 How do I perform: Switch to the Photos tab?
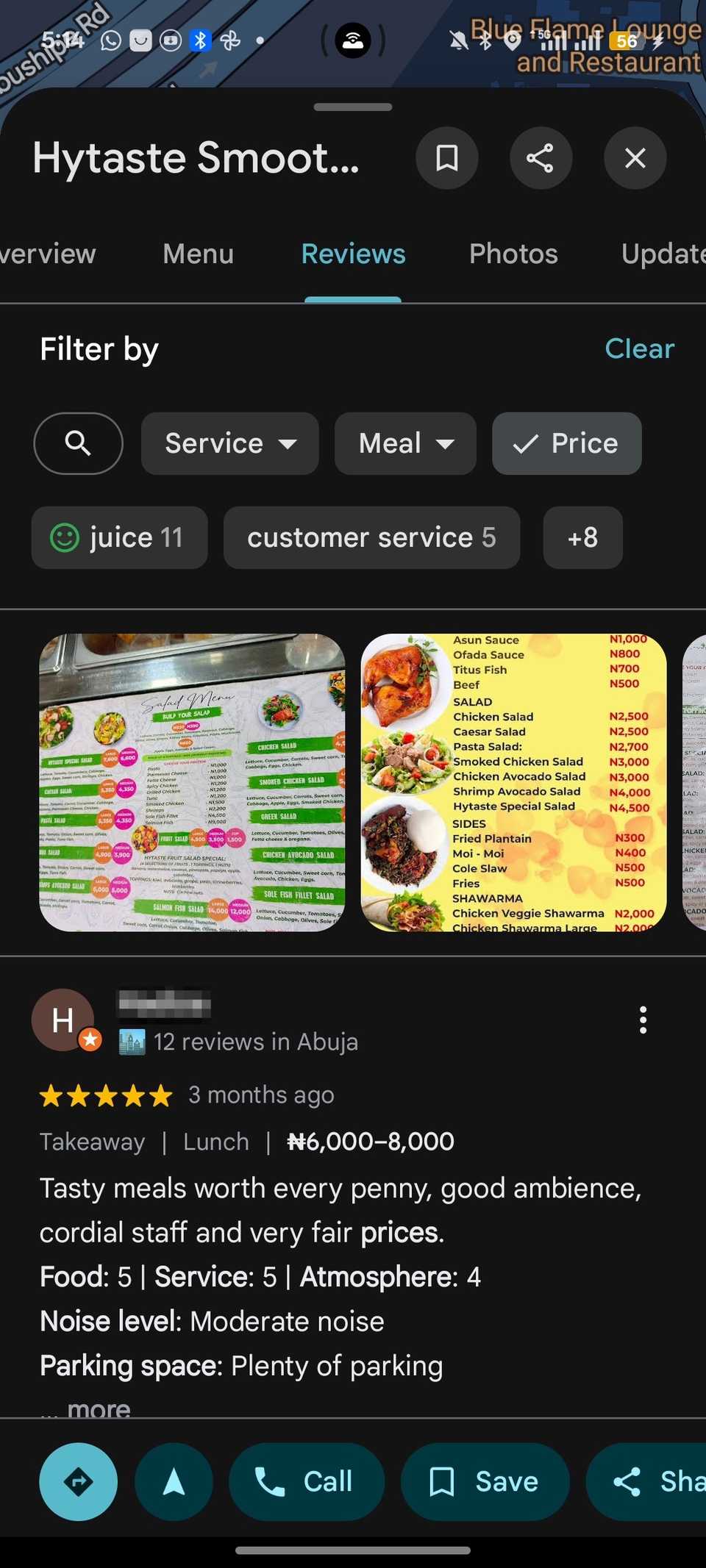pyautogui.click(x=513, y=254)
